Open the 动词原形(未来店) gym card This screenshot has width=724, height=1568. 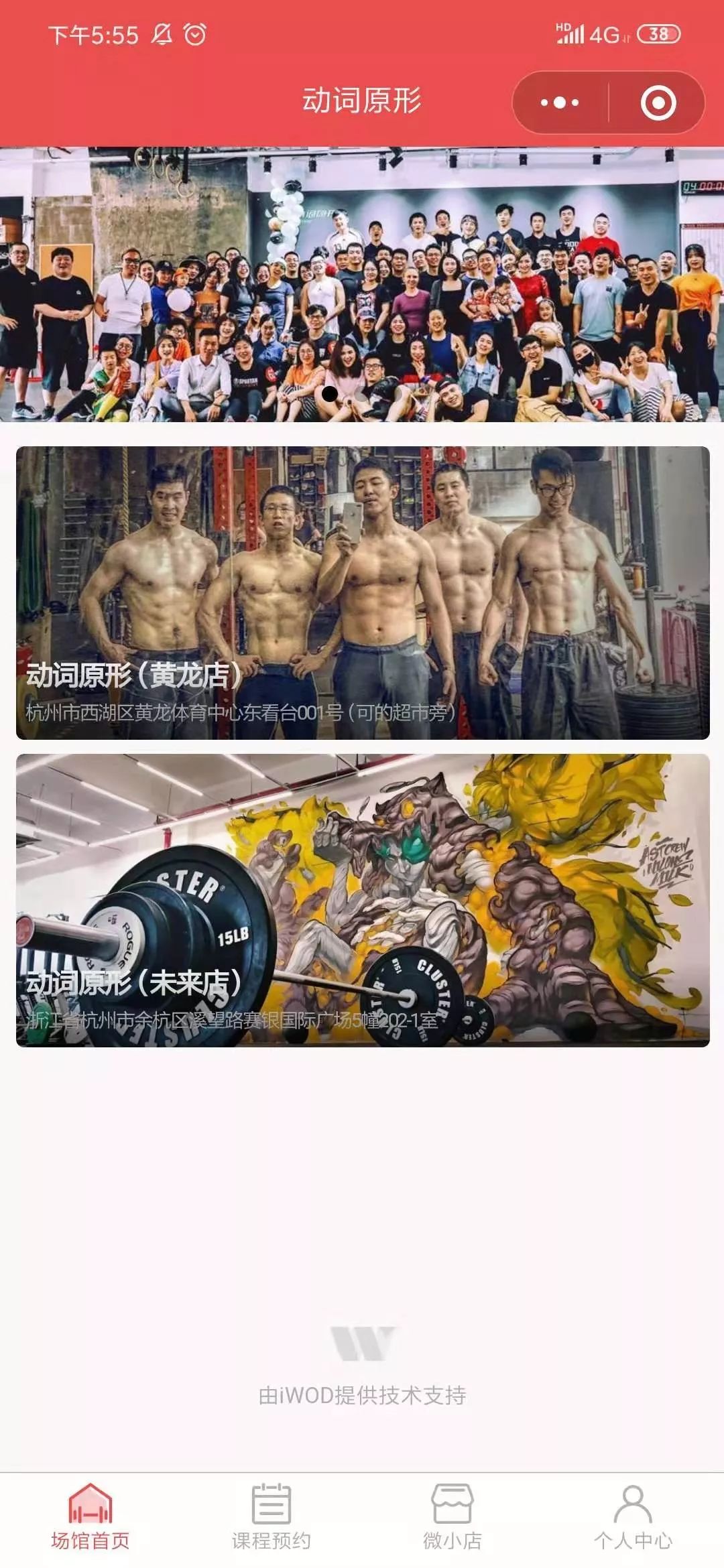[x=362, y=900]
